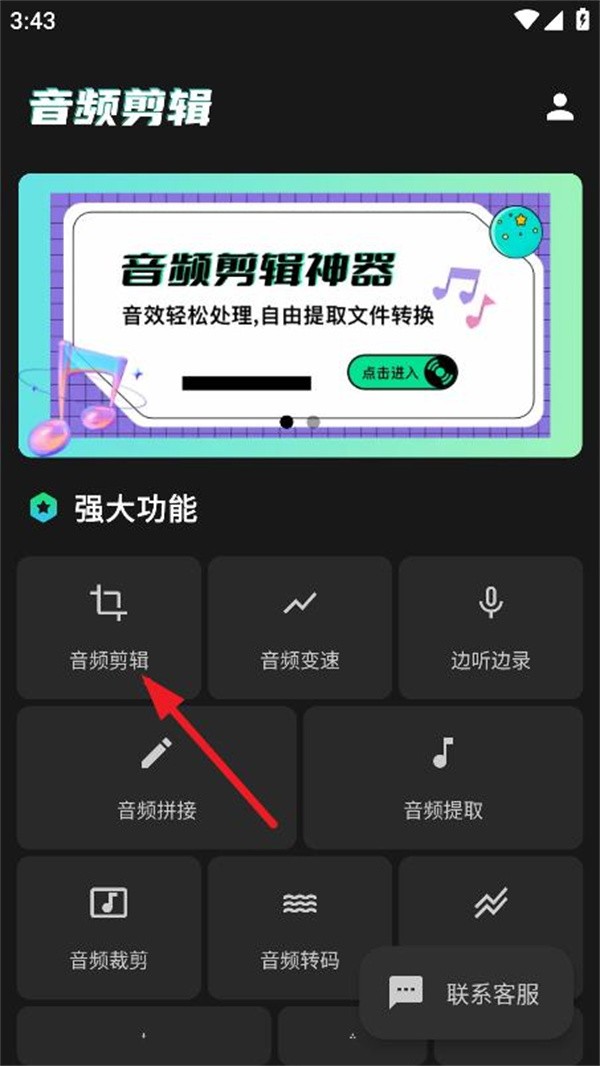This screenshot has height=1066, width=600.
Task: Open the 音频剪辑 tool
Action: pos(109,627)
